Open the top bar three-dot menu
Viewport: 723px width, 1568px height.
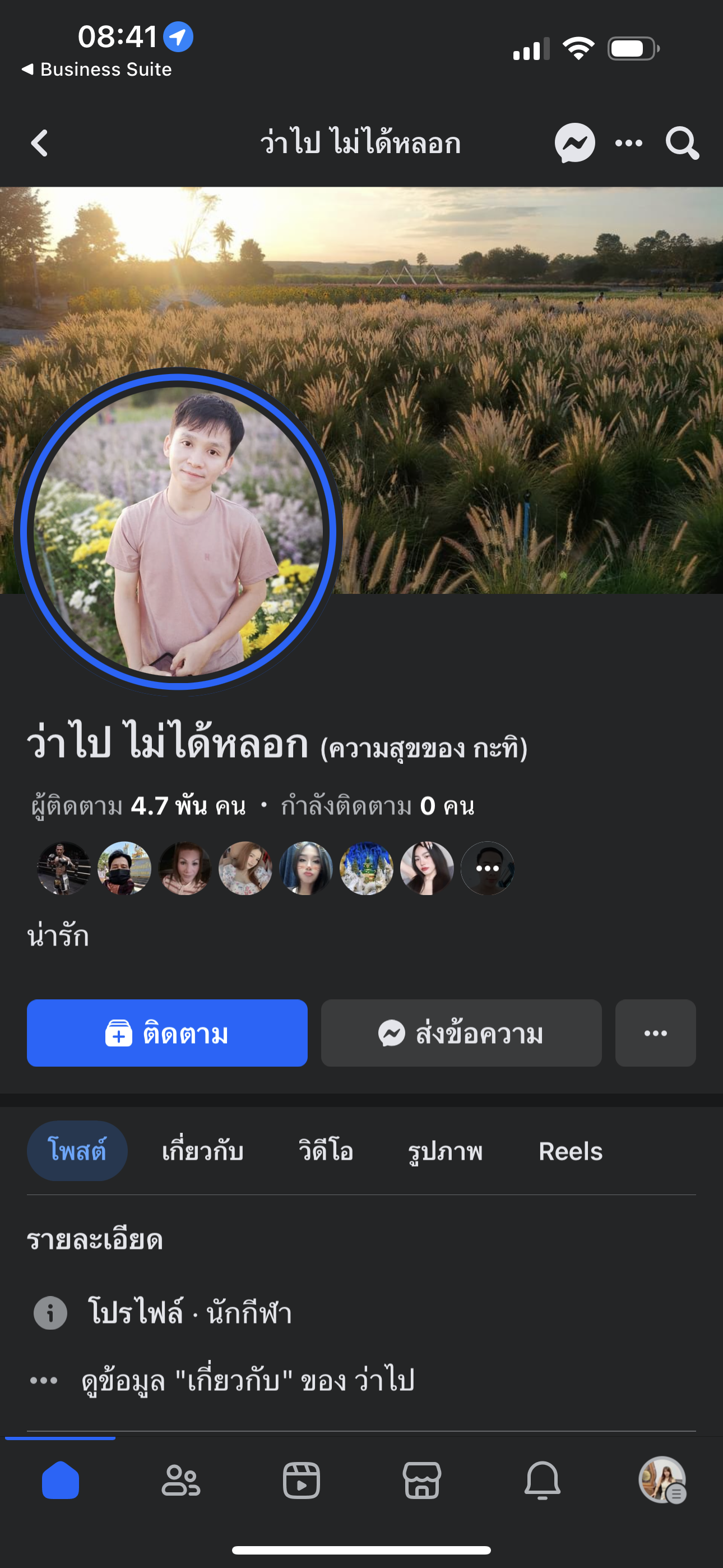[629, 144]
